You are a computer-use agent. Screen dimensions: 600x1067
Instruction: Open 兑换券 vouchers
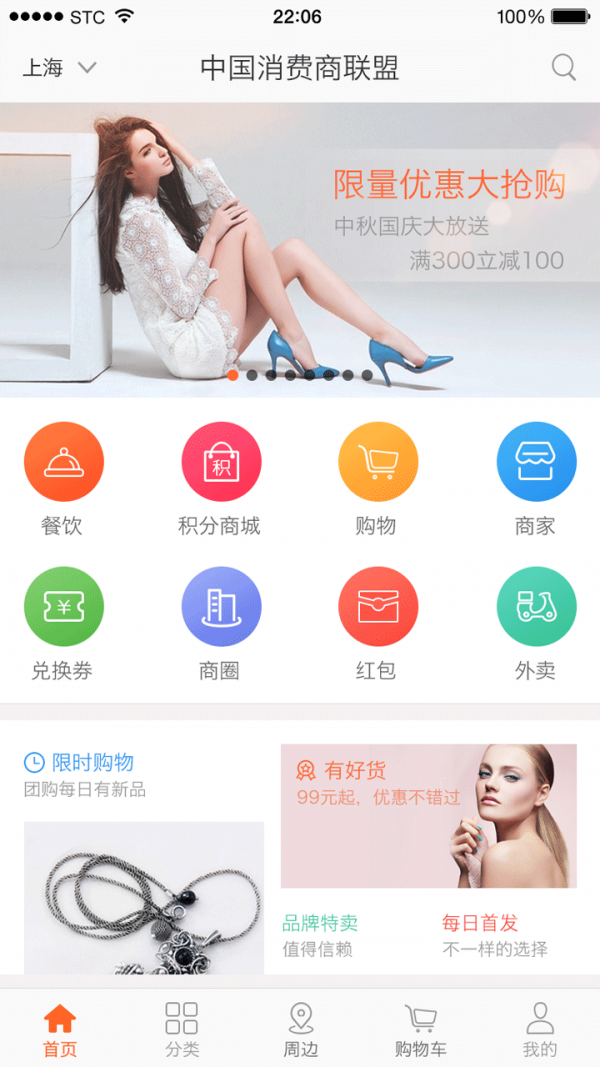(x=63, y=607)
